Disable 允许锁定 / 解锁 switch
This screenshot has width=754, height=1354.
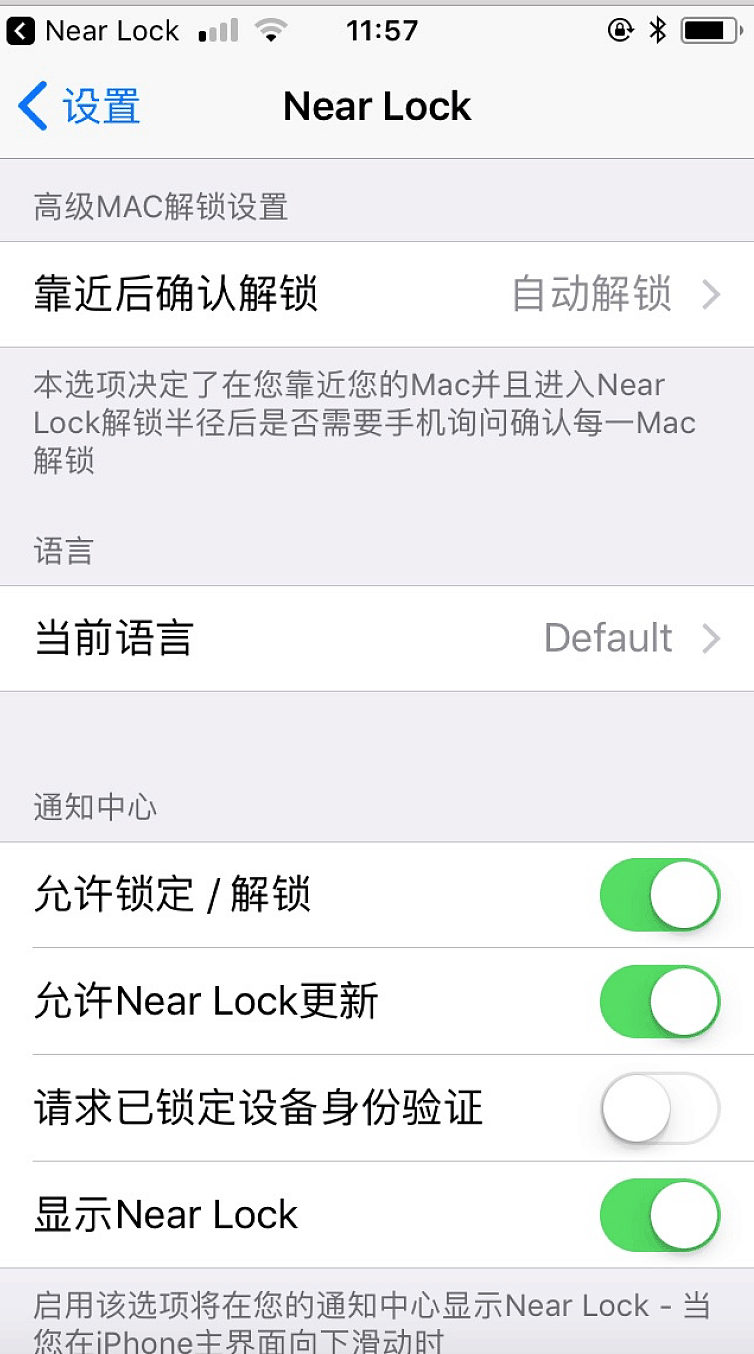pyautogui.click(x=659, y=895)
